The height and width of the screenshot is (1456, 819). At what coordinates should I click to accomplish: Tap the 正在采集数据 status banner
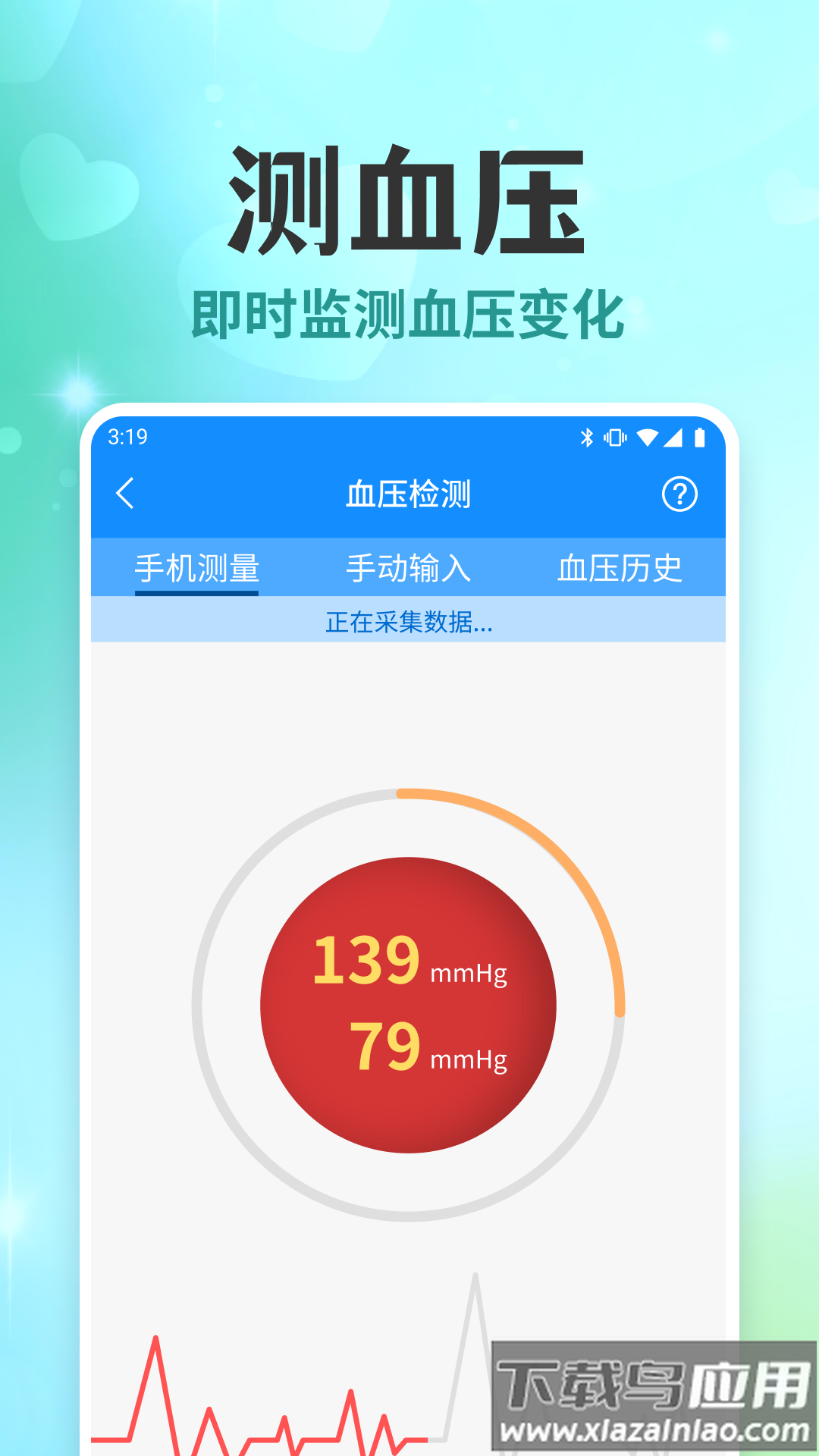[409, 625]
